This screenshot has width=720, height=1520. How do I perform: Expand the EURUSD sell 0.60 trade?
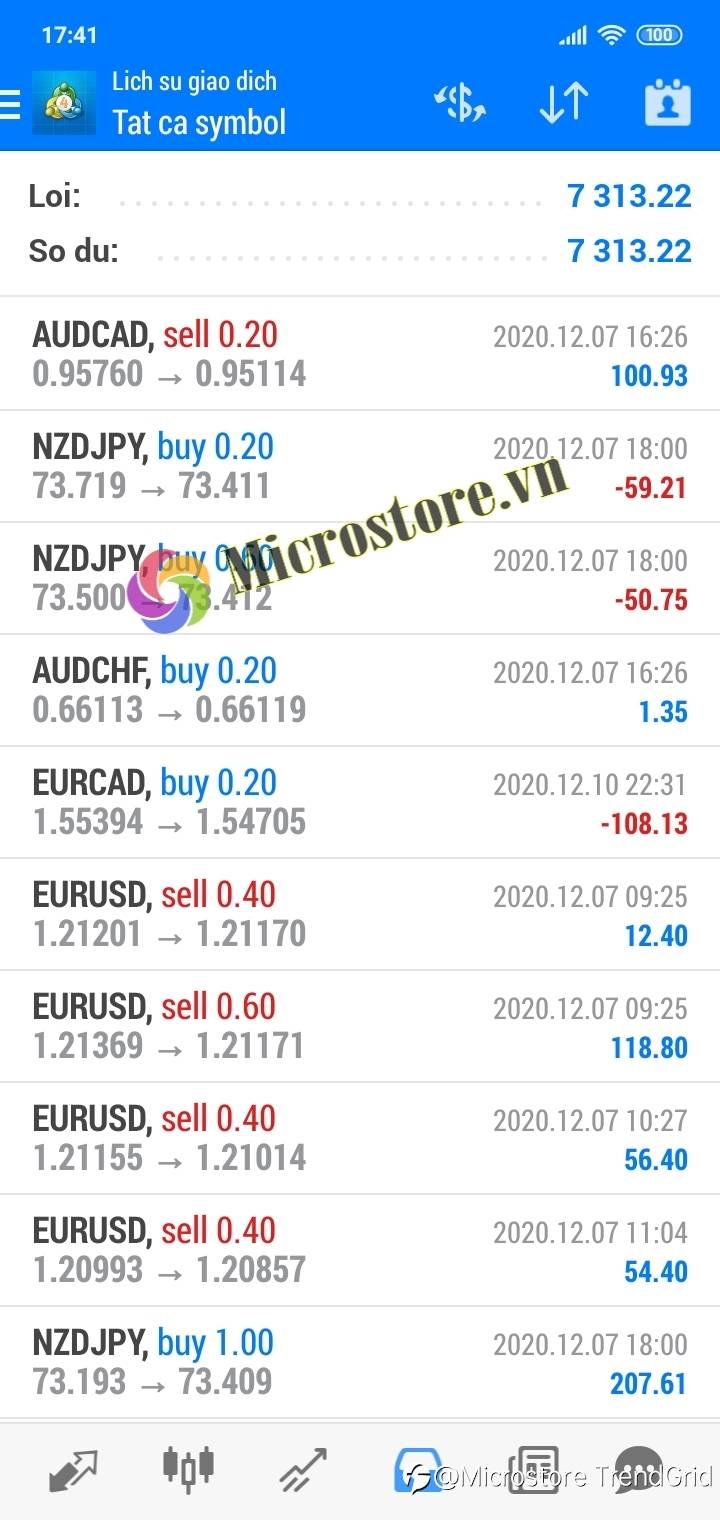click(x=360, y=1026)
